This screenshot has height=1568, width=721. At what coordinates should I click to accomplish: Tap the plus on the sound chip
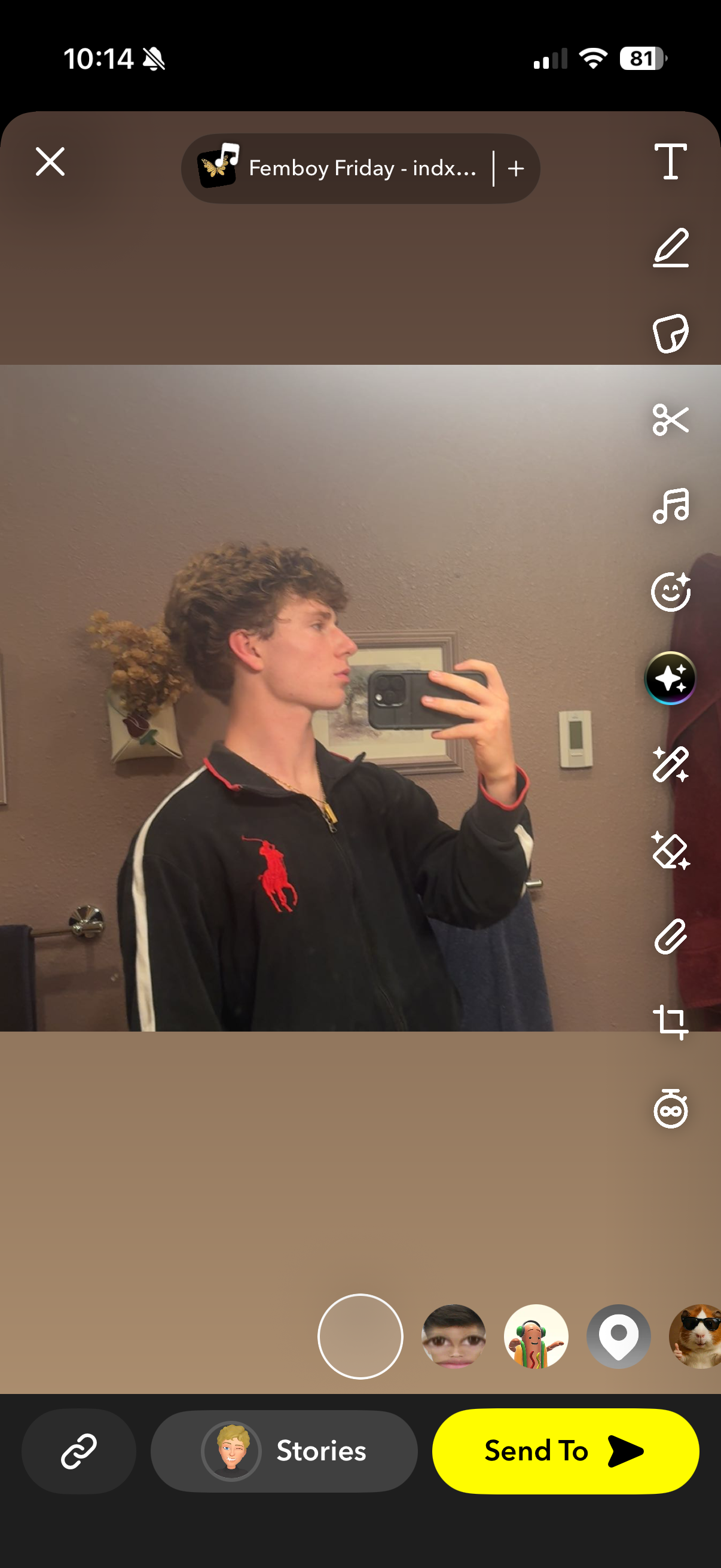pyautogui.click(x=516, y=168)
